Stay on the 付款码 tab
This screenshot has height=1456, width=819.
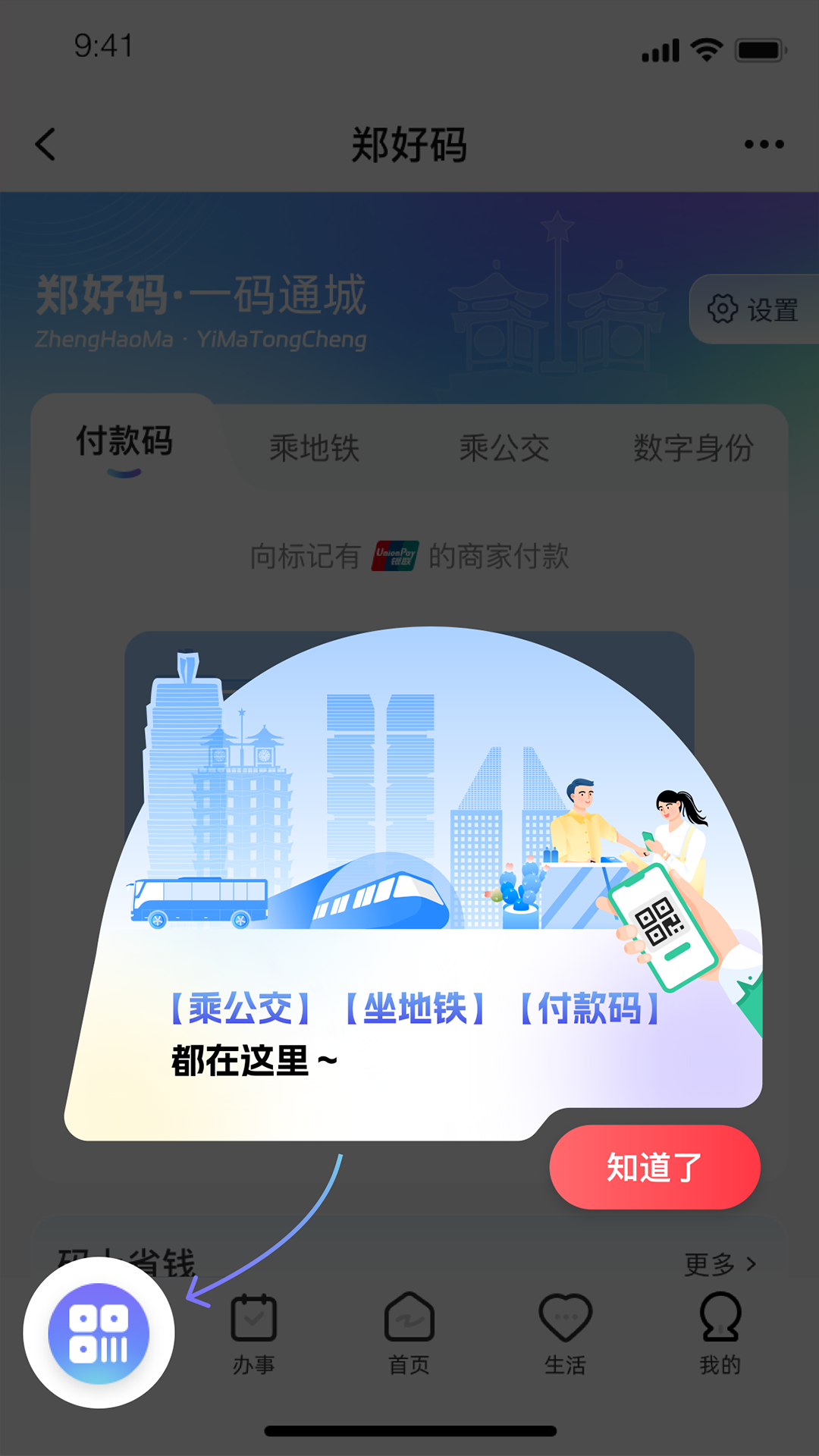pos(125,444)
